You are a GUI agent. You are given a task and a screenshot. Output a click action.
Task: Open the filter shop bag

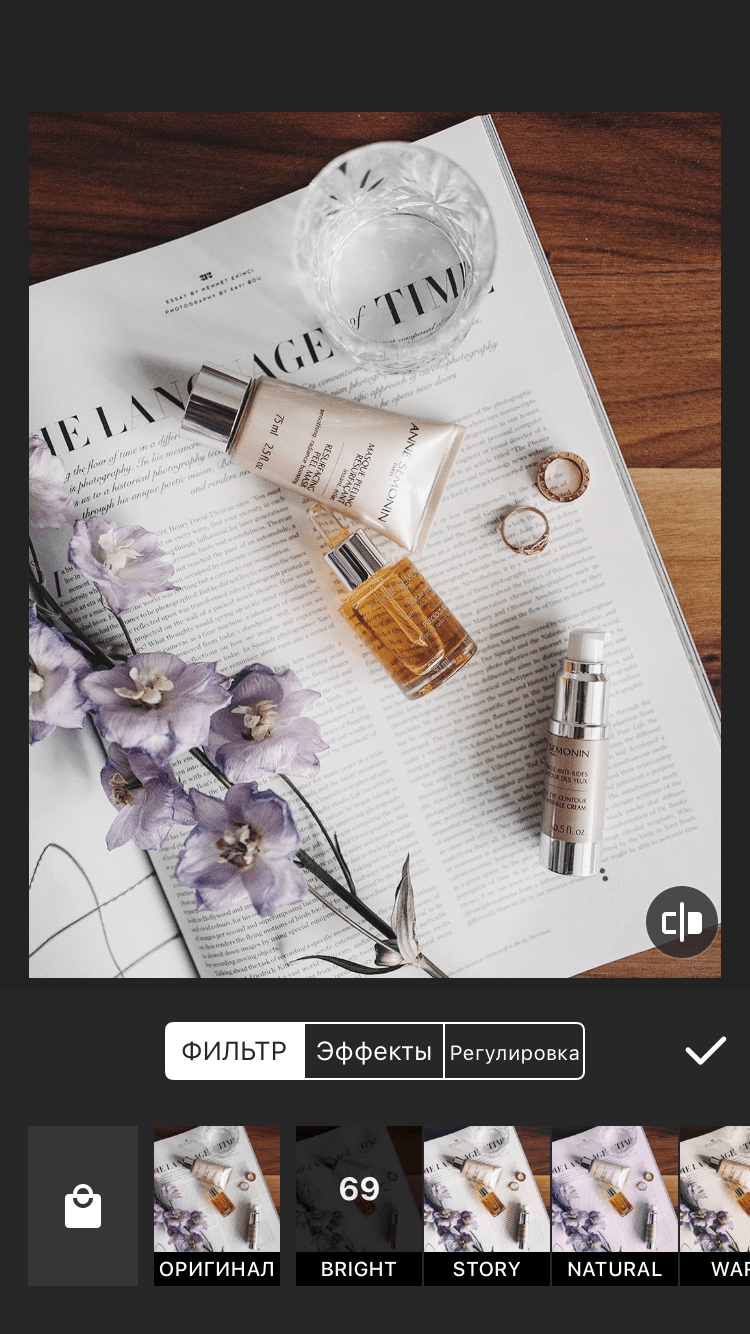pyautogui.click(x=83, y=1206)
